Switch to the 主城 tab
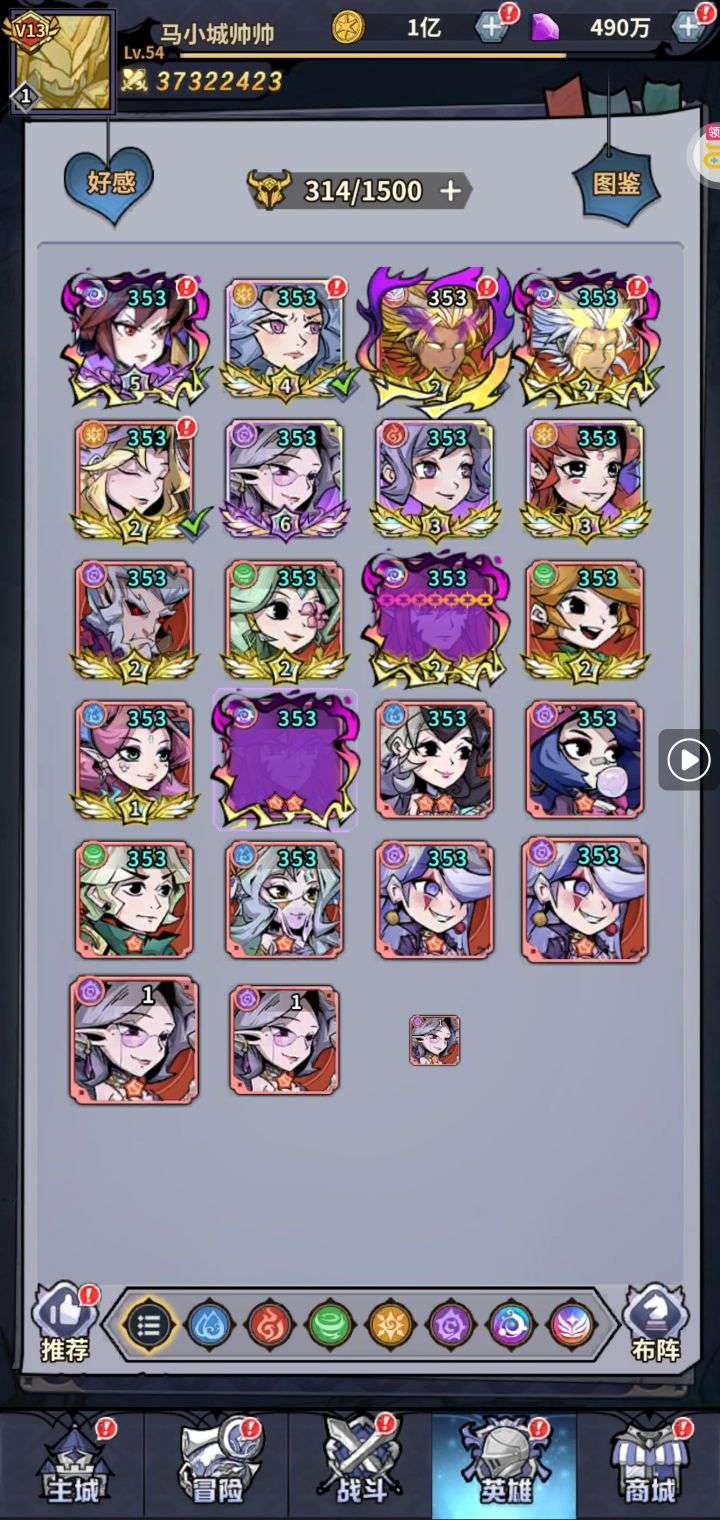 72,1467
